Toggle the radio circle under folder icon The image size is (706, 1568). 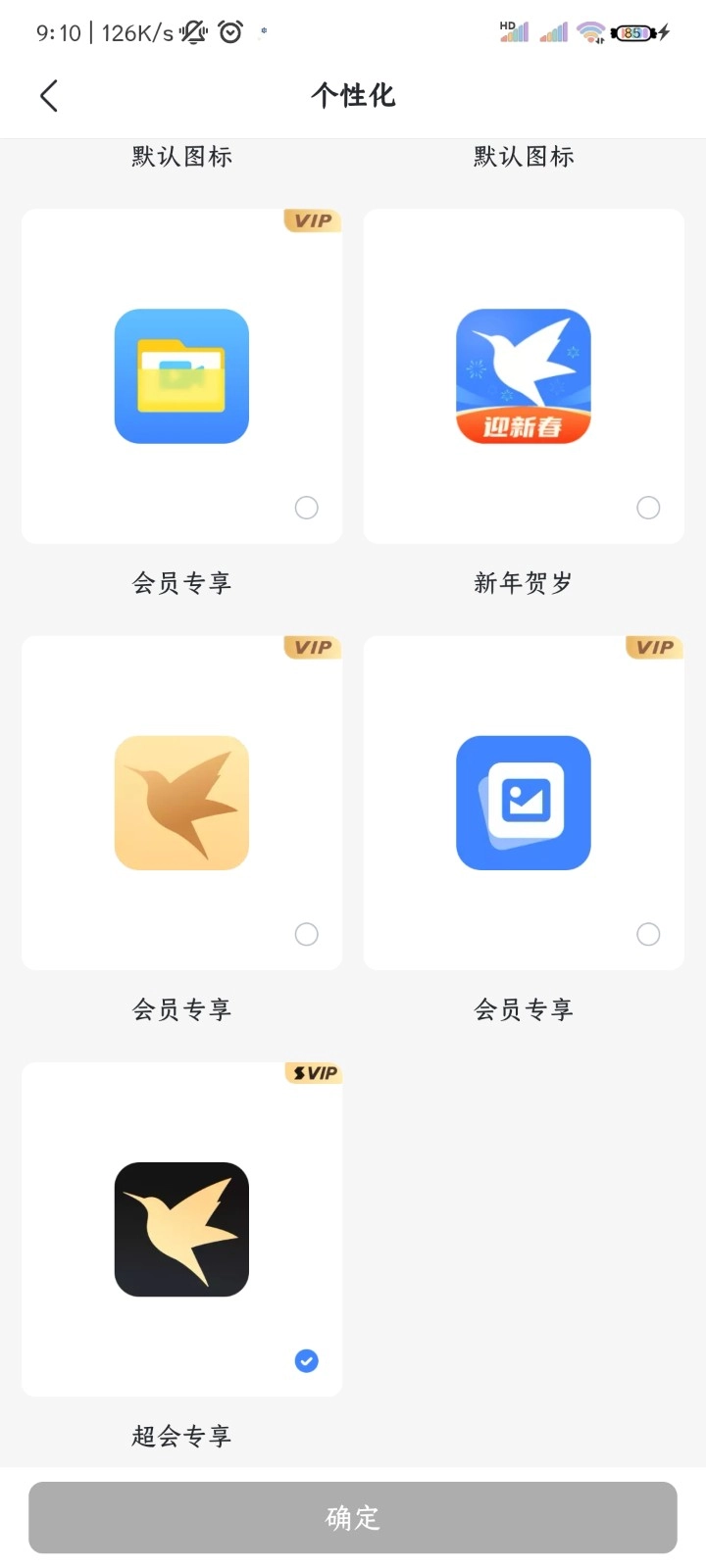pos(306,508)
